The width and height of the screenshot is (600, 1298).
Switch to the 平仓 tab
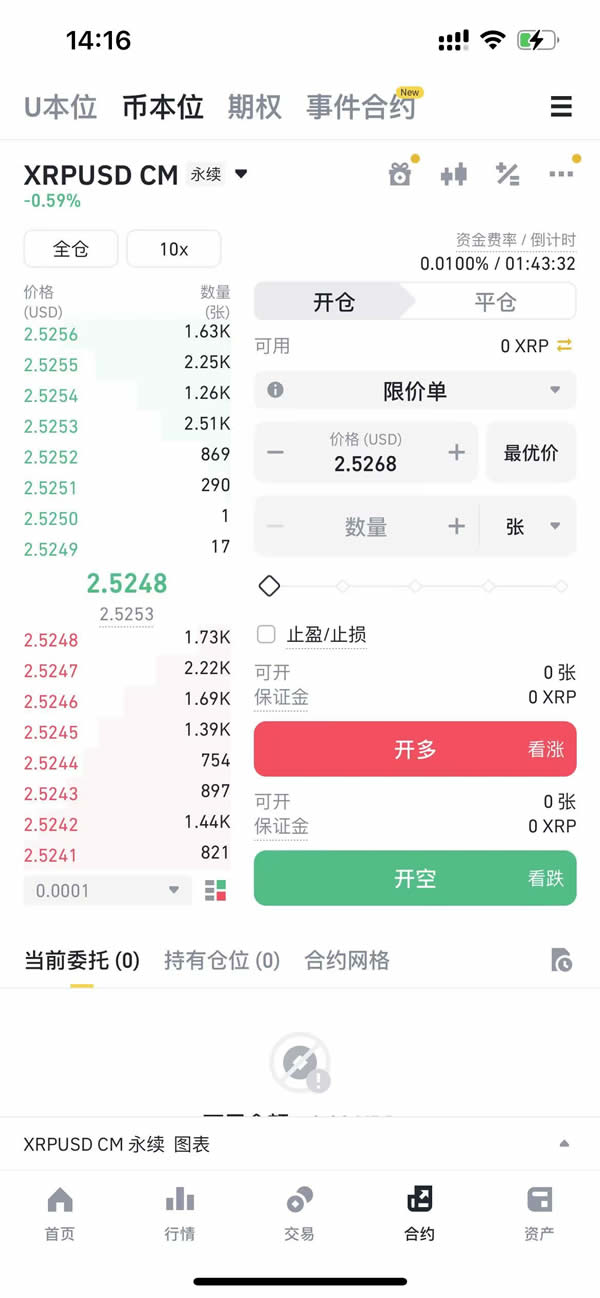(x=495, y=302)
